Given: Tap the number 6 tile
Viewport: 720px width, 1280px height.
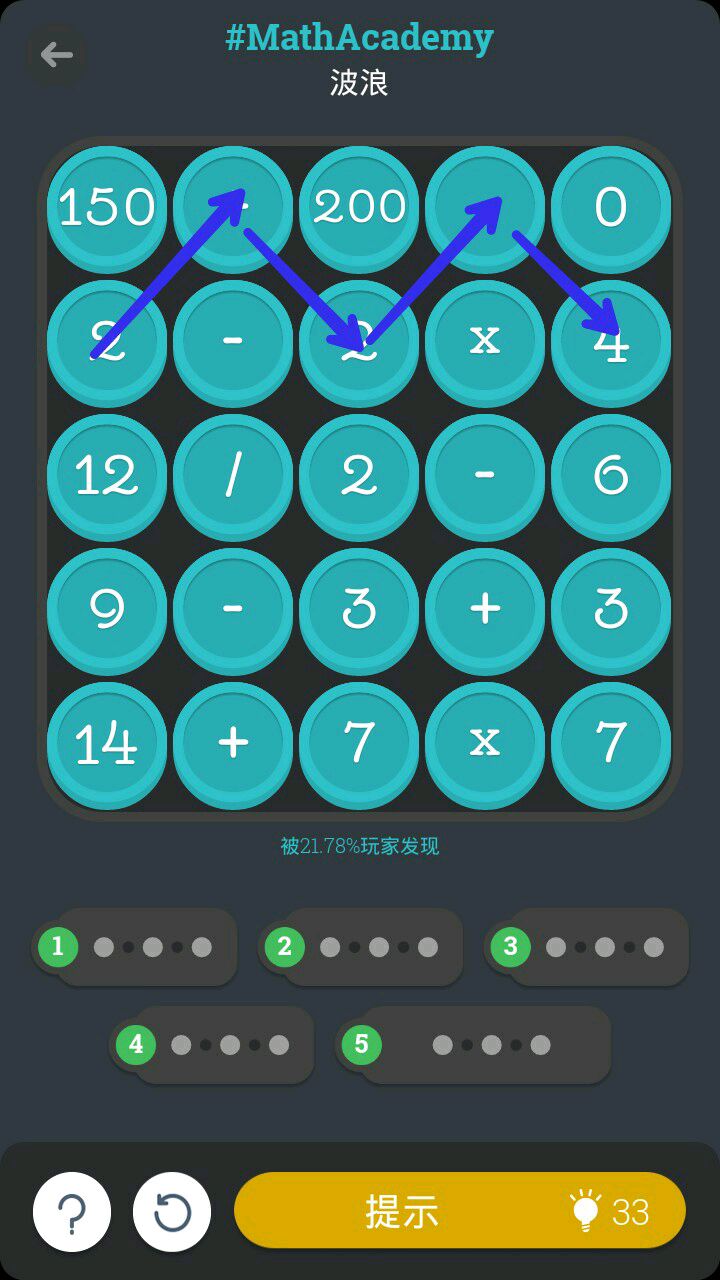Looking at the screenshot, I should click(611, 475).
